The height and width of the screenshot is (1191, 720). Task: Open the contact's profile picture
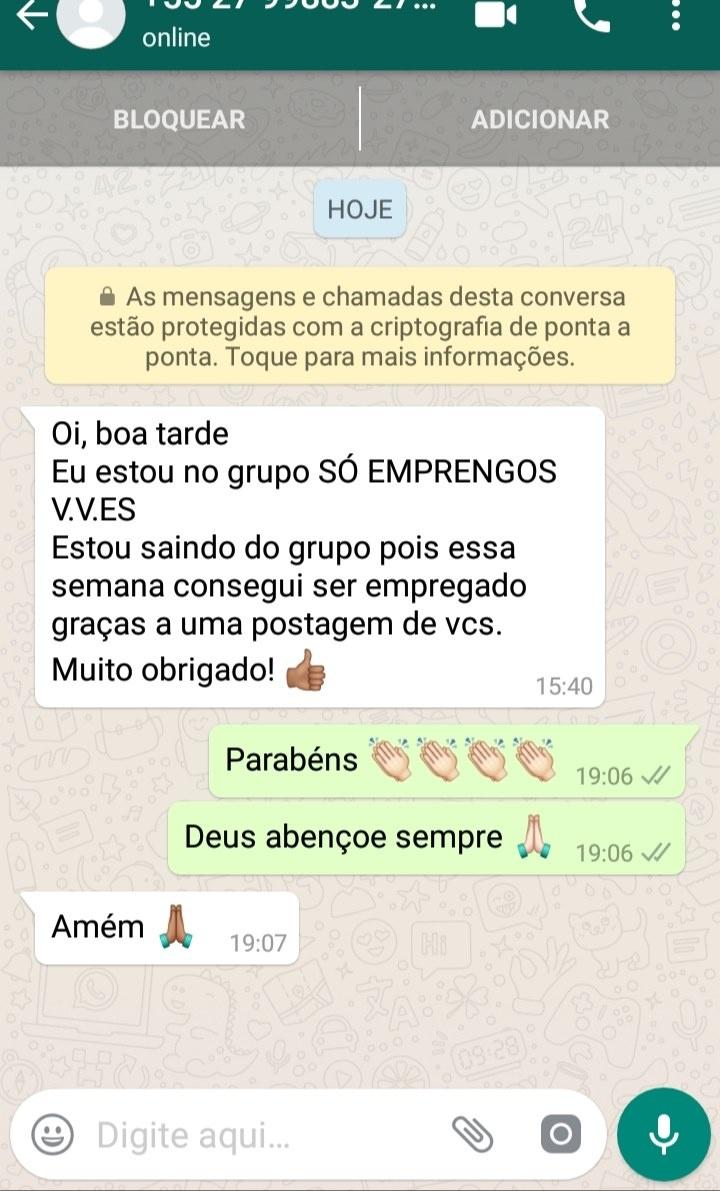pos(93,20)
